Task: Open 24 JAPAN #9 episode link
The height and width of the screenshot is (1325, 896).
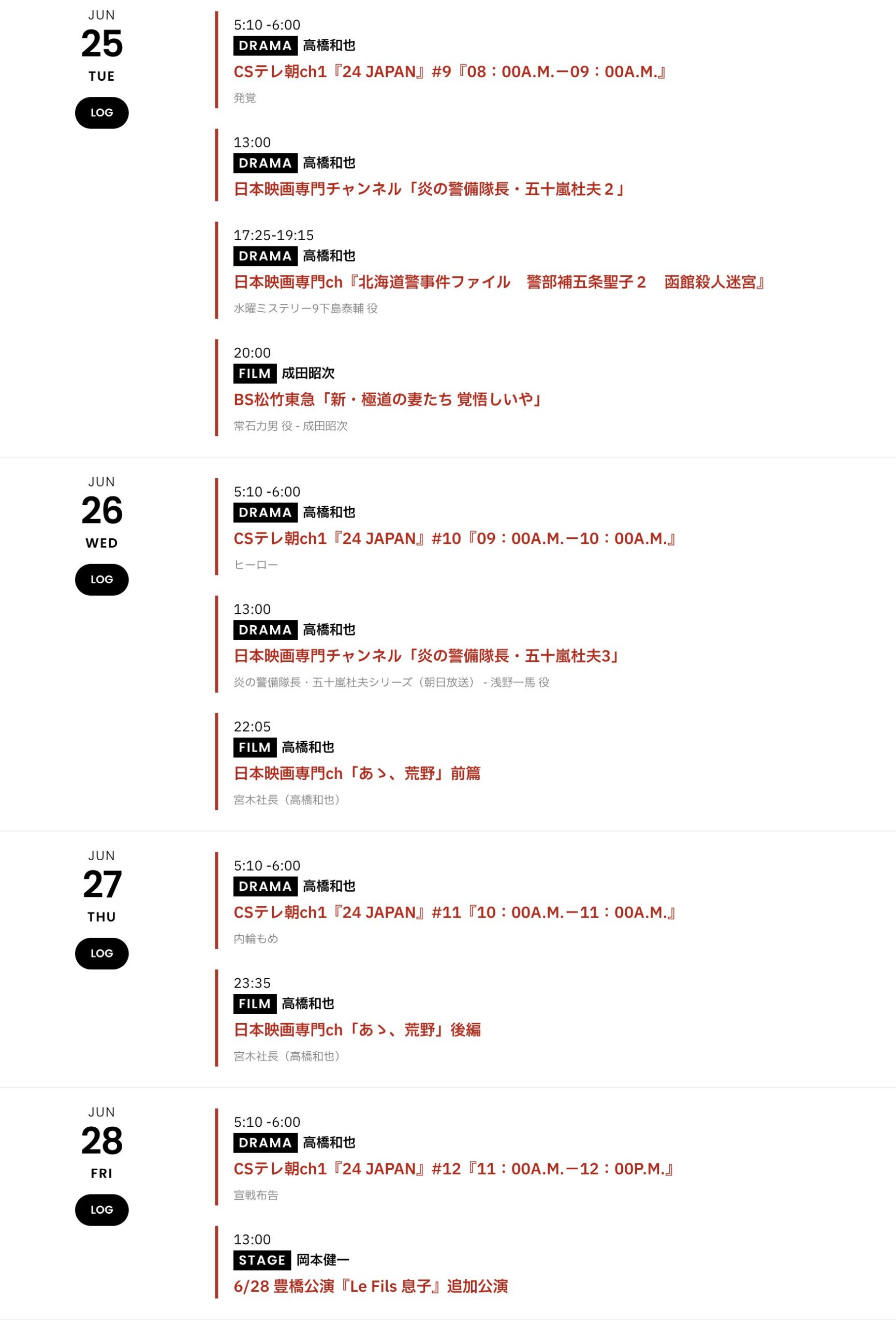Action: pyautogui.click(x=449, y=72)
